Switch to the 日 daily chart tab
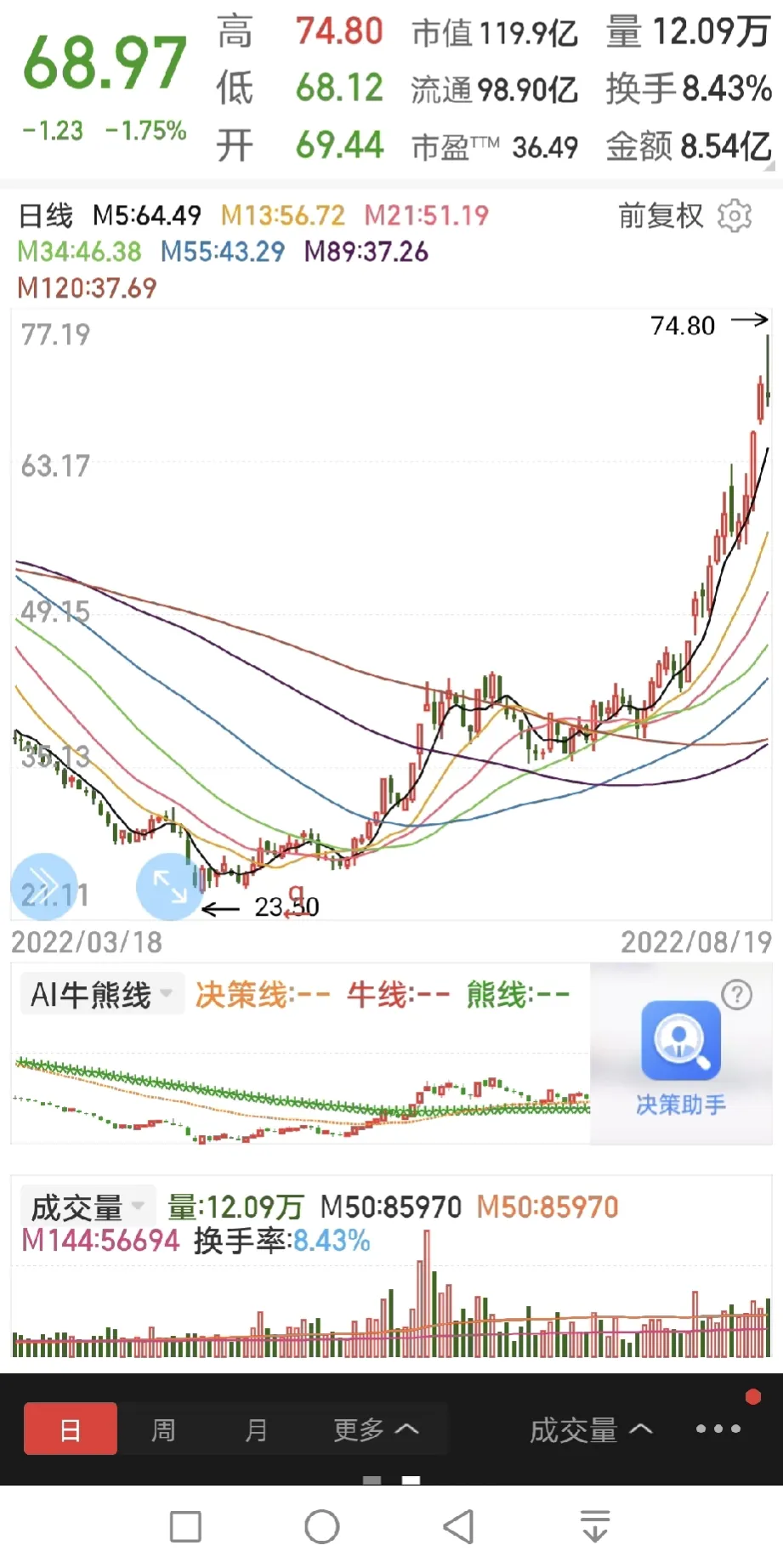The image size is (783, 1568). [71, 1429]
